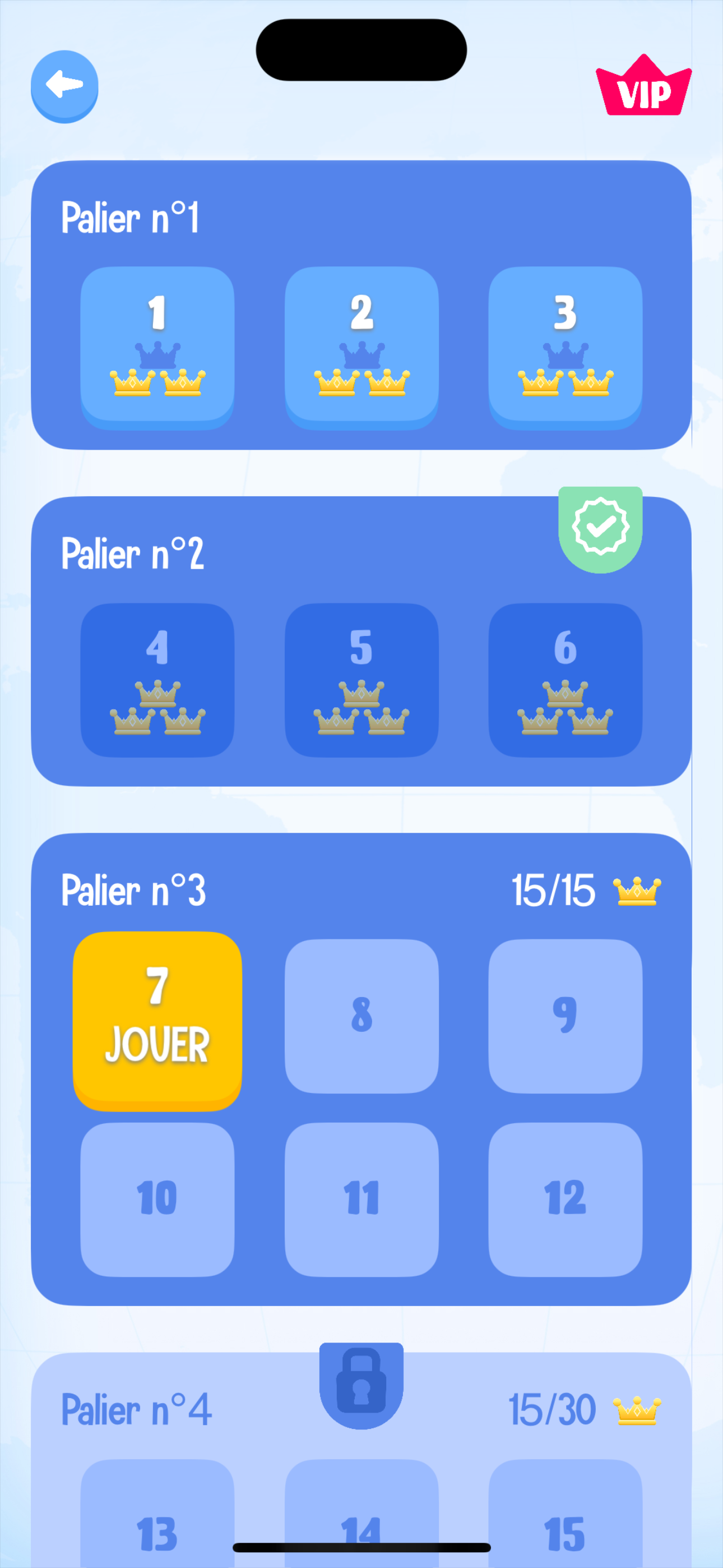This screenshot has height=1568, width=723.
Task: Go back with the arrow button
Action: pyautogui.click(x=64, y=86)
